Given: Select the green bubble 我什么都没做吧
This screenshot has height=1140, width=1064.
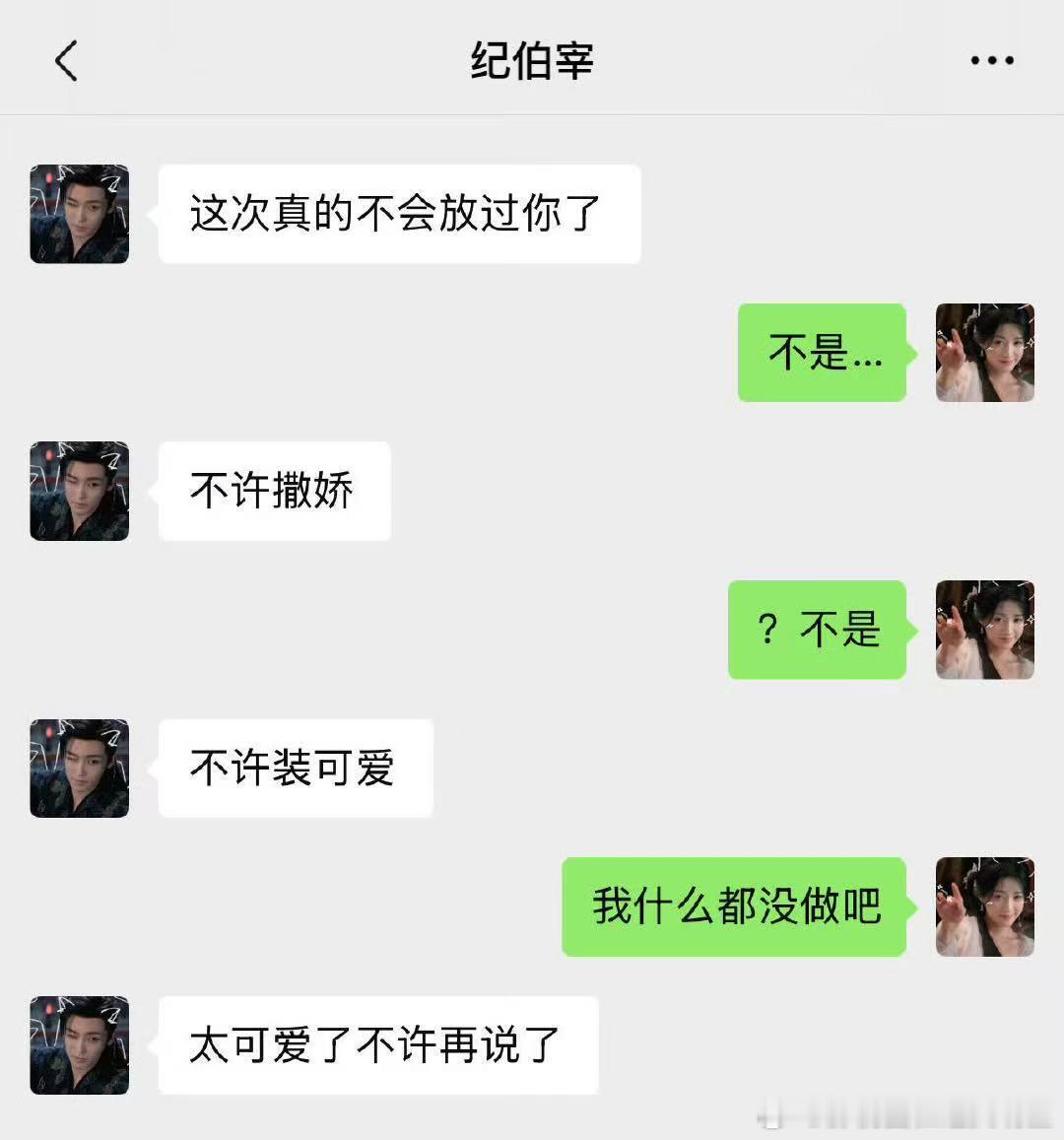Looking at the screenshot, I should 733,907.
